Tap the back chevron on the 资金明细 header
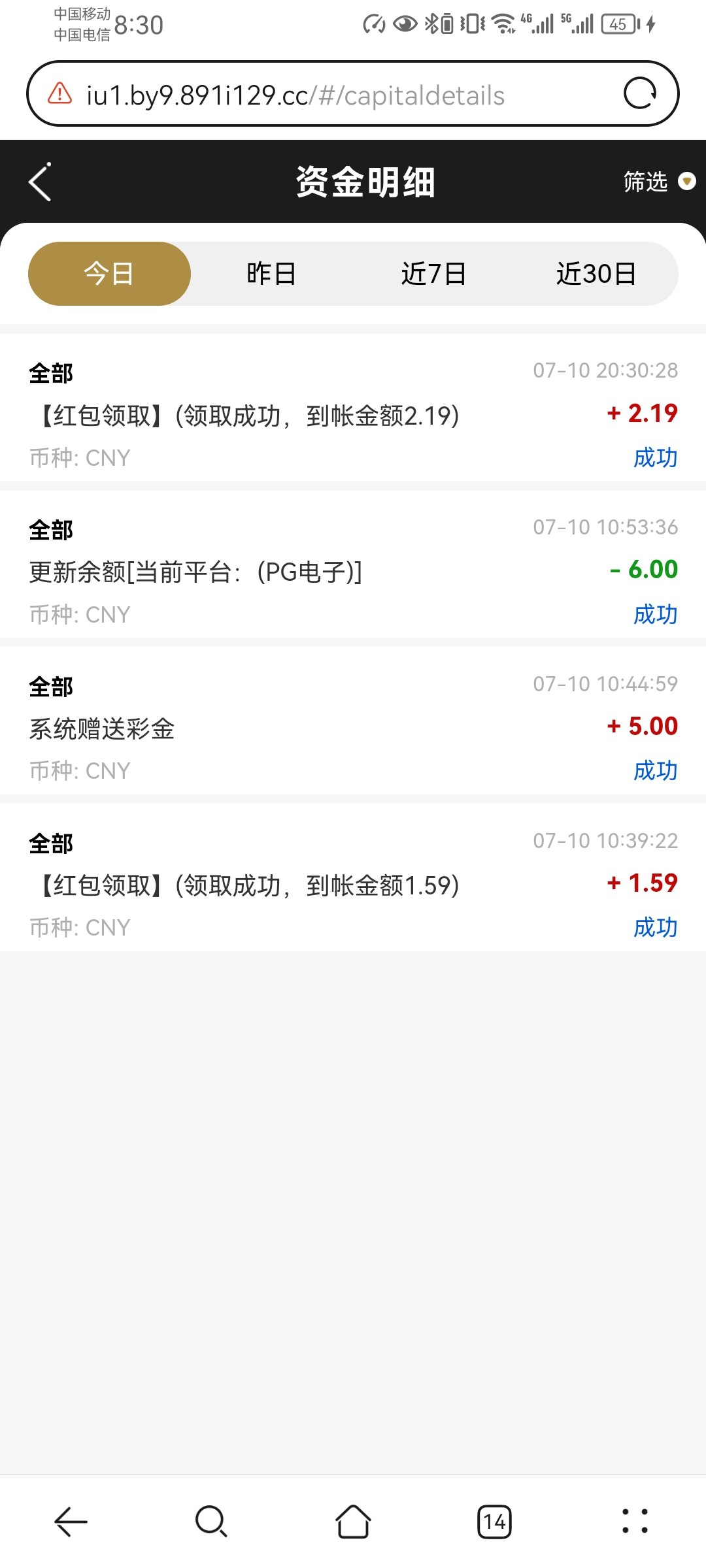 (39, 181)
